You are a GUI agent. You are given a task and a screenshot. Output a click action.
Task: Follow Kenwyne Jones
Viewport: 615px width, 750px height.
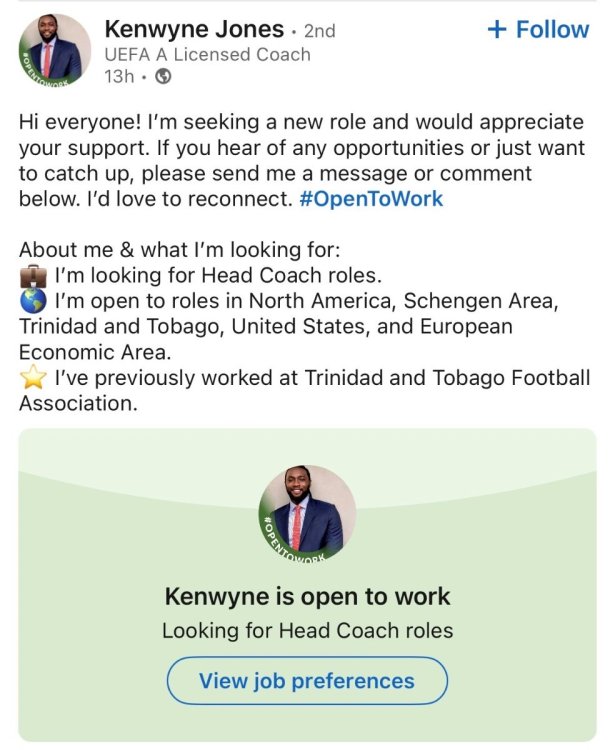pos(537,29)
